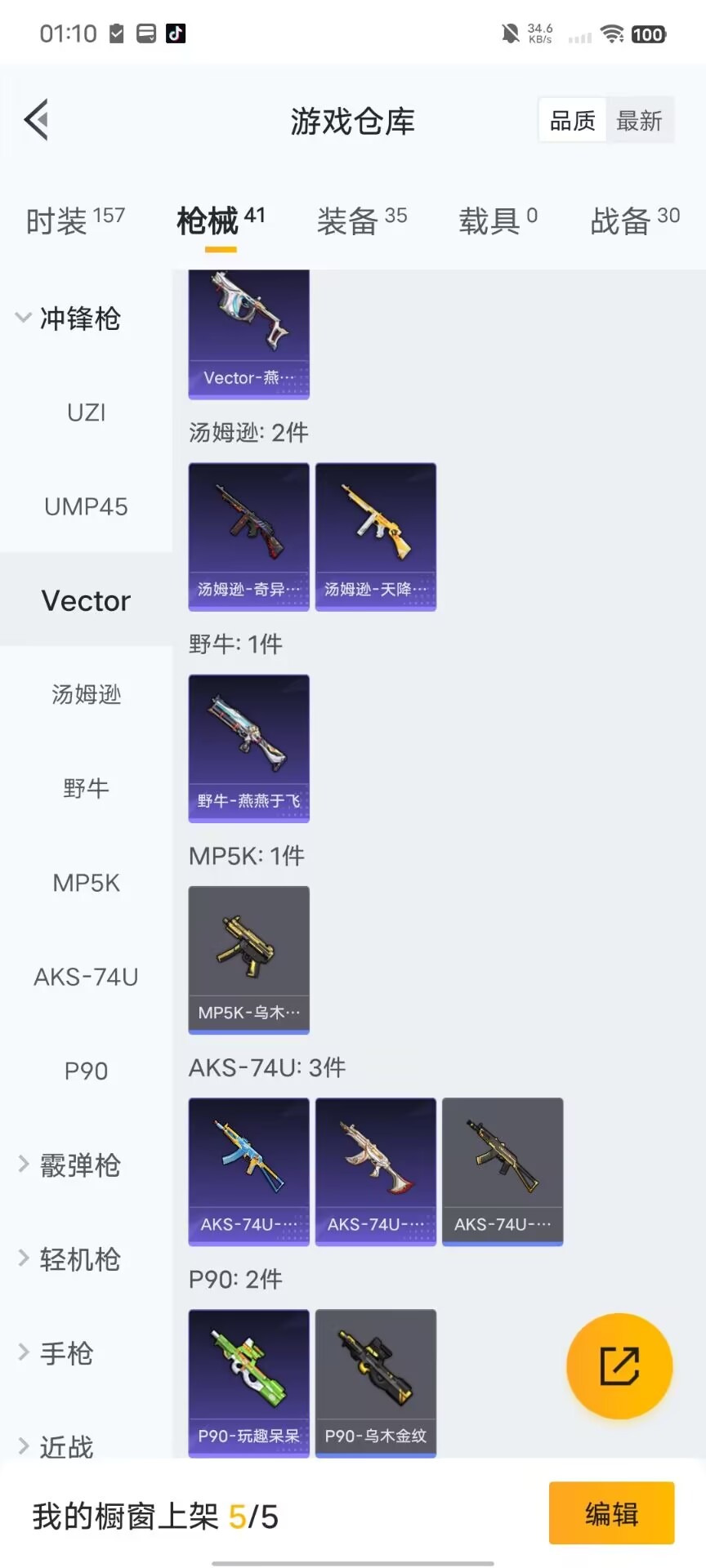This screenshot has height=1568, width=706.
Task: Tap the orange share floating button
Action: (619, 1366)
